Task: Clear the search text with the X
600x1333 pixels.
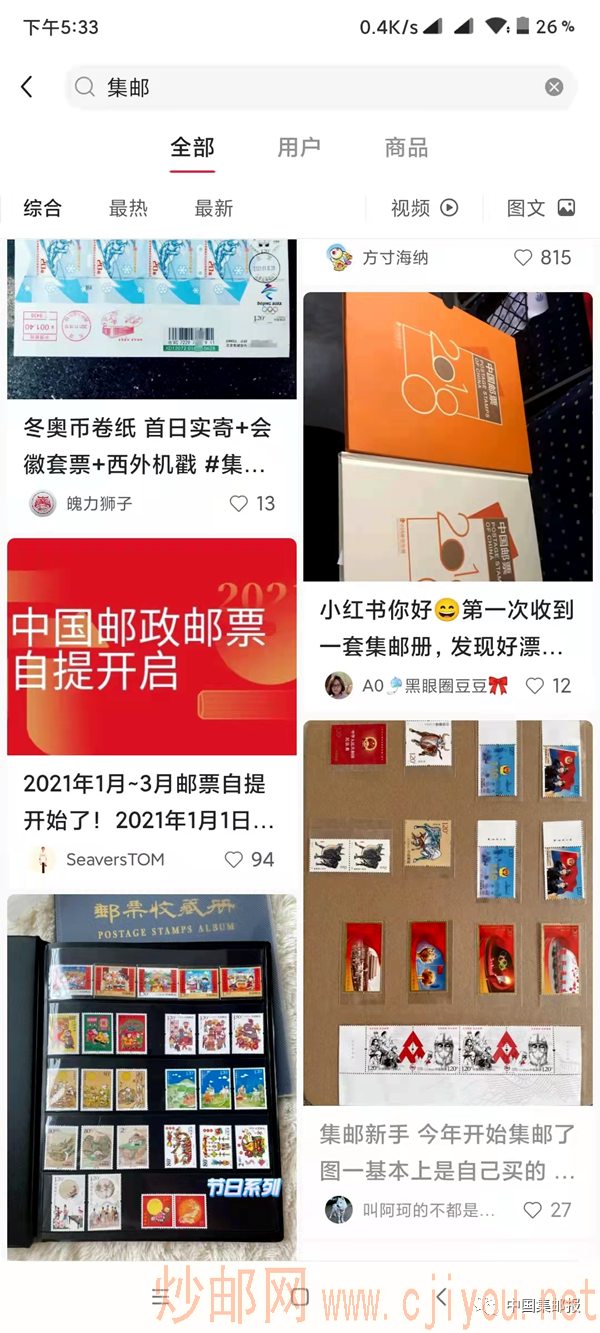Action: [x=554, y=88]
